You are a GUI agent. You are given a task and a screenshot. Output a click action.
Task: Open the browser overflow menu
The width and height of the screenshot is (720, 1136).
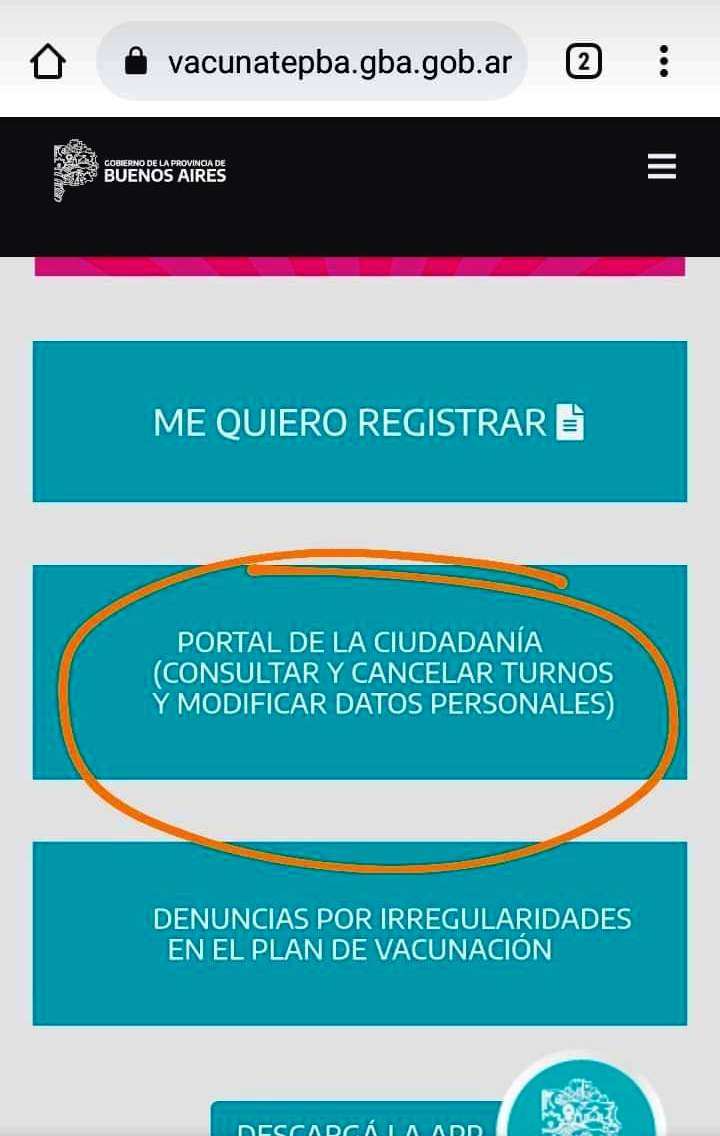pos(663,63)
